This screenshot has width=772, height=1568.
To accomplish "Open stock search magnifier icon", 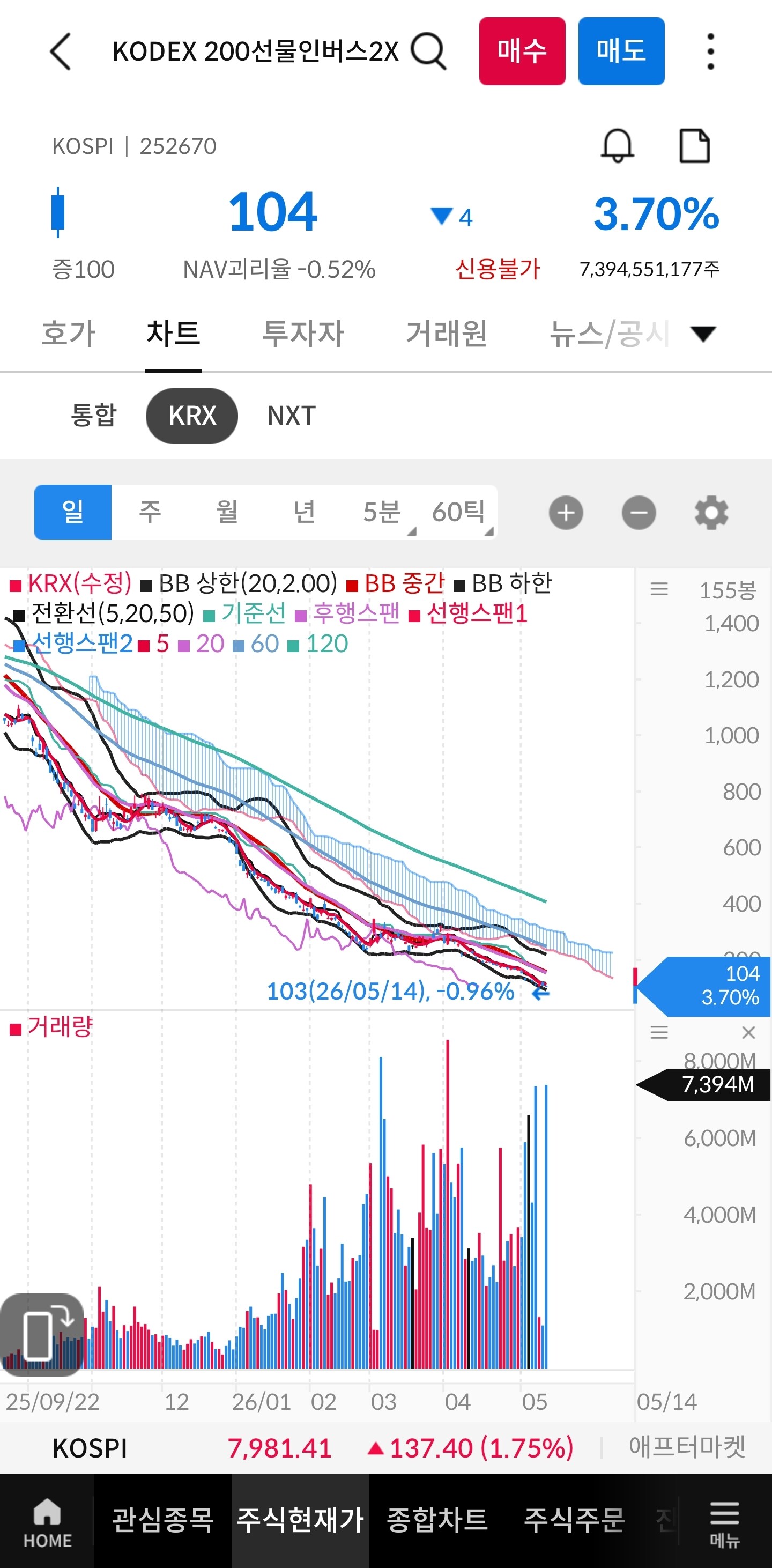I will pyautogui.click(x=429, y=51).
